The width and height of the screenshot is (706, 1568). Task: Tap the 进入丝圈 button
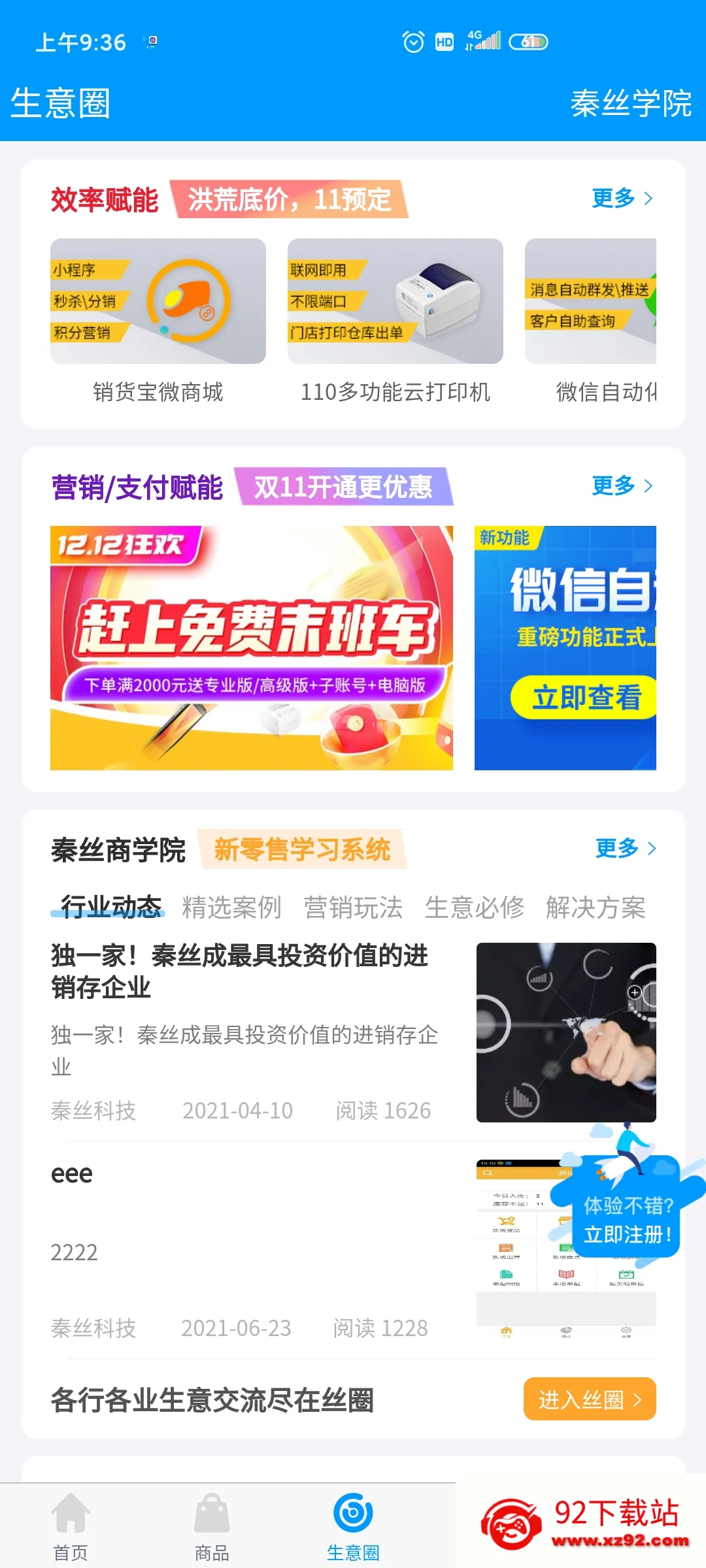pos(589,1399)
